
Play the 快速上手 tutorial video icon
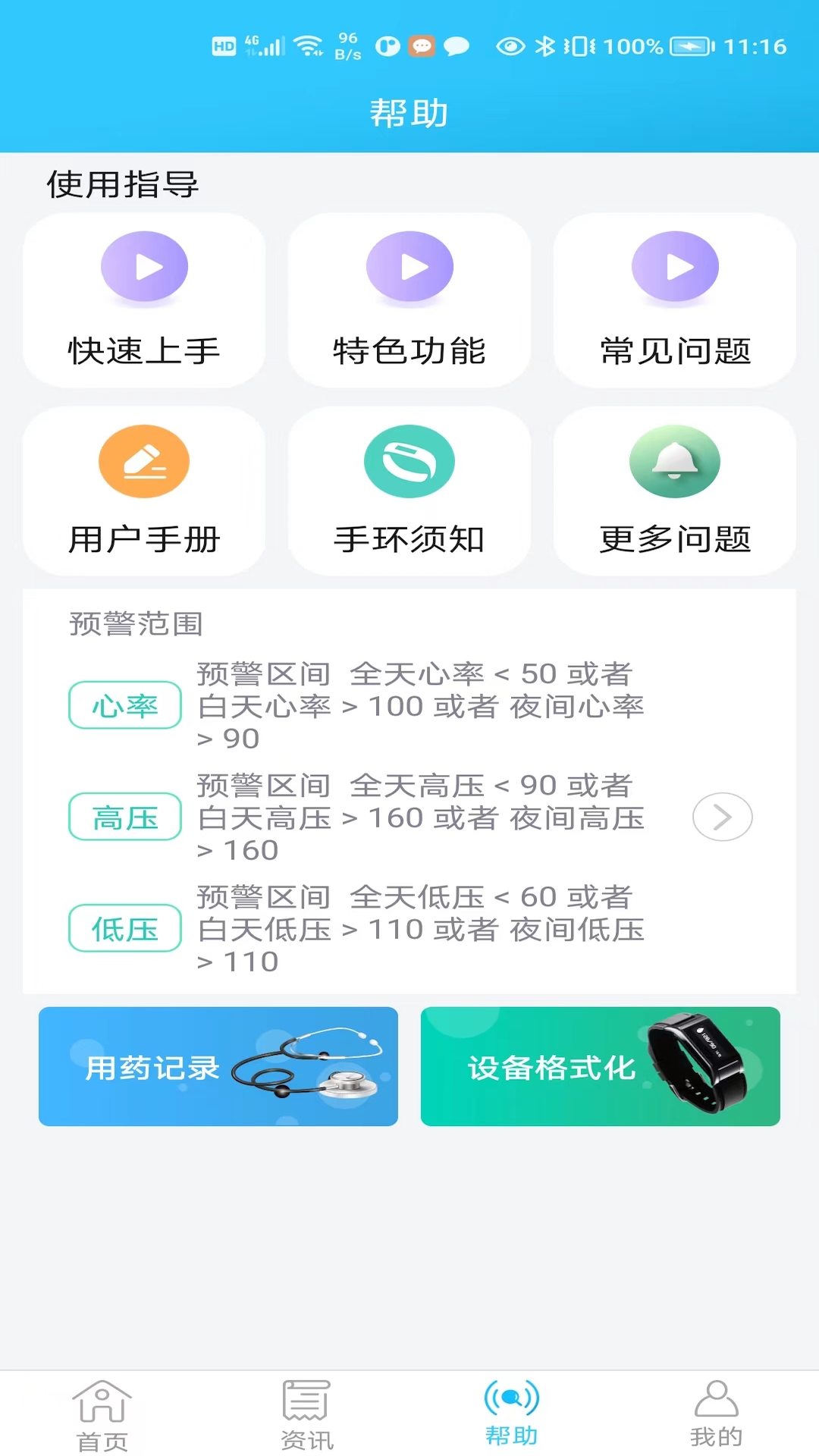(144, 265)
